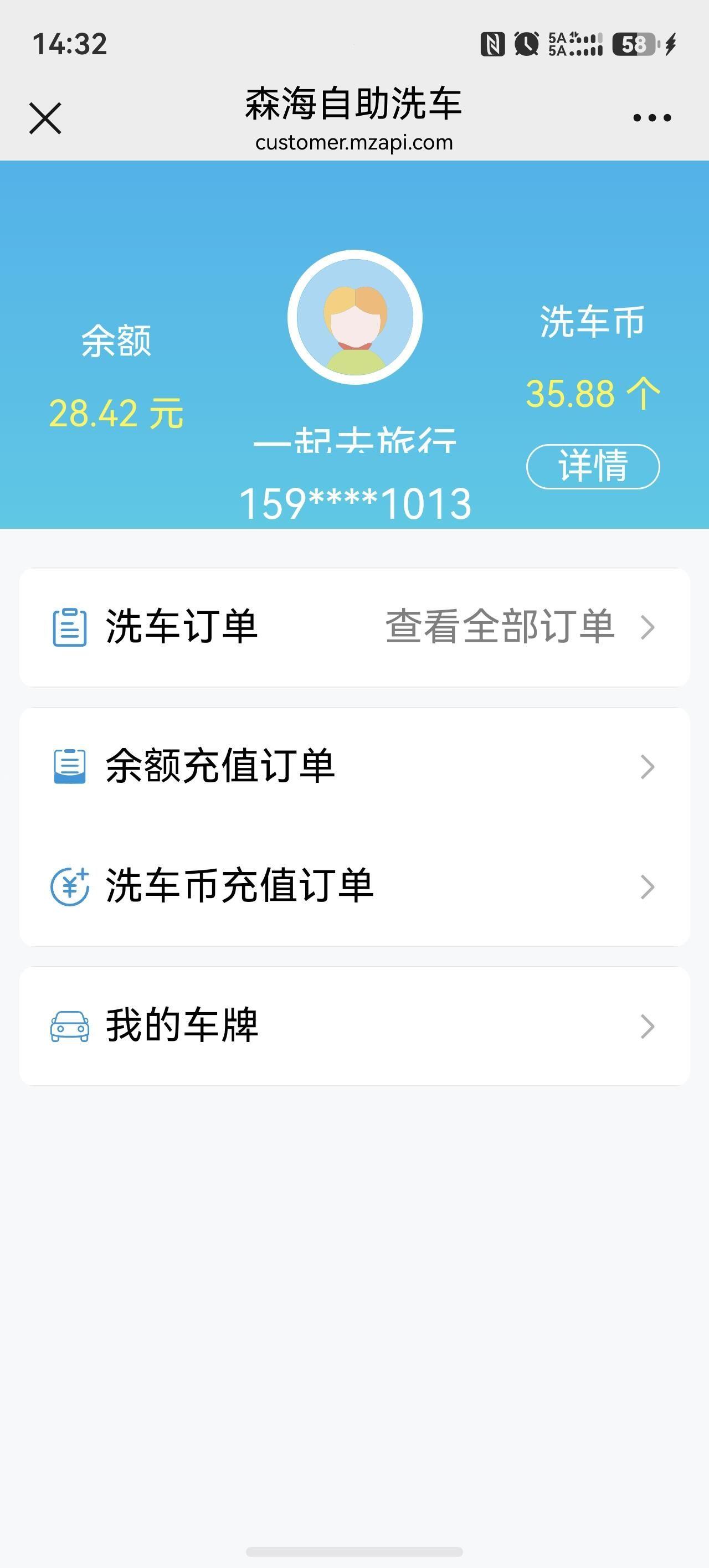Open 洗车币充值订单 list
This screenshot has height=1568, width=709.
point(354,886)
